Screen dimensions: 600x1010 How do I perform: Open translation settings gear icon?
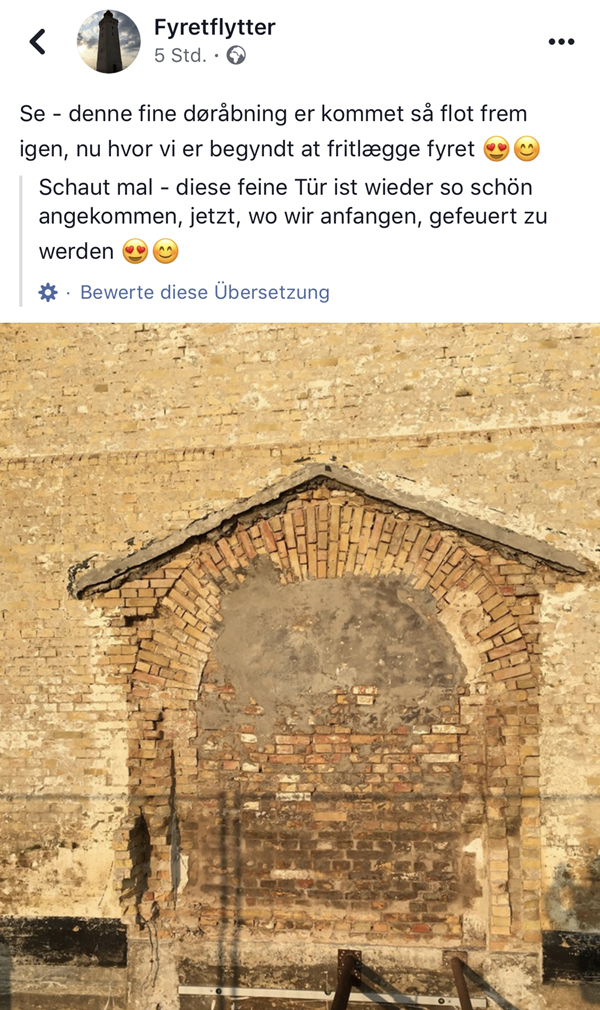point(48,292)
